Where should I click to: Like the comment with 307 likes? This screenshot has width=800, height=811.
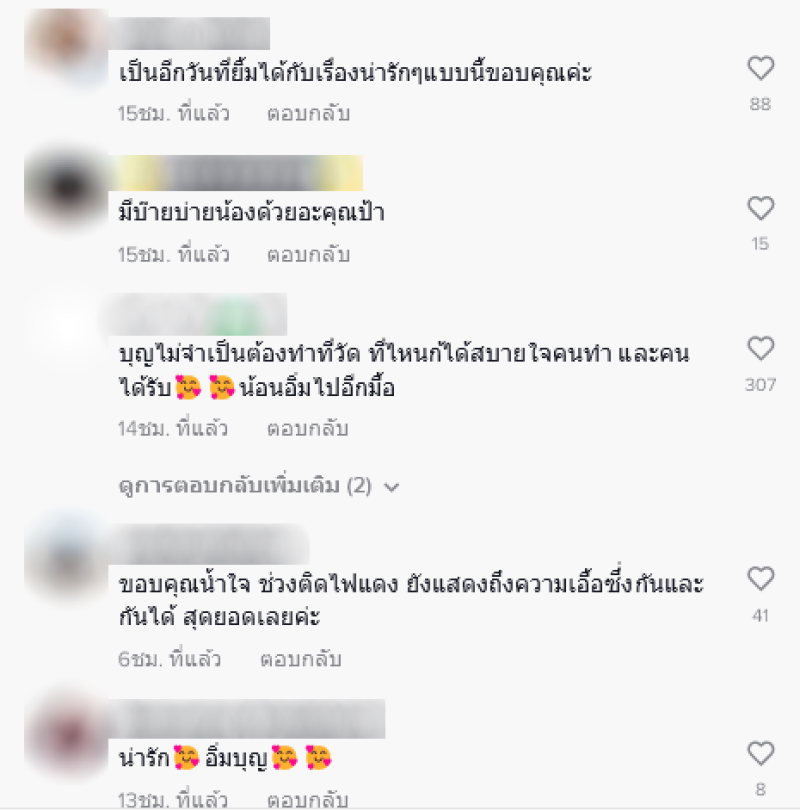tap(761, 349)
